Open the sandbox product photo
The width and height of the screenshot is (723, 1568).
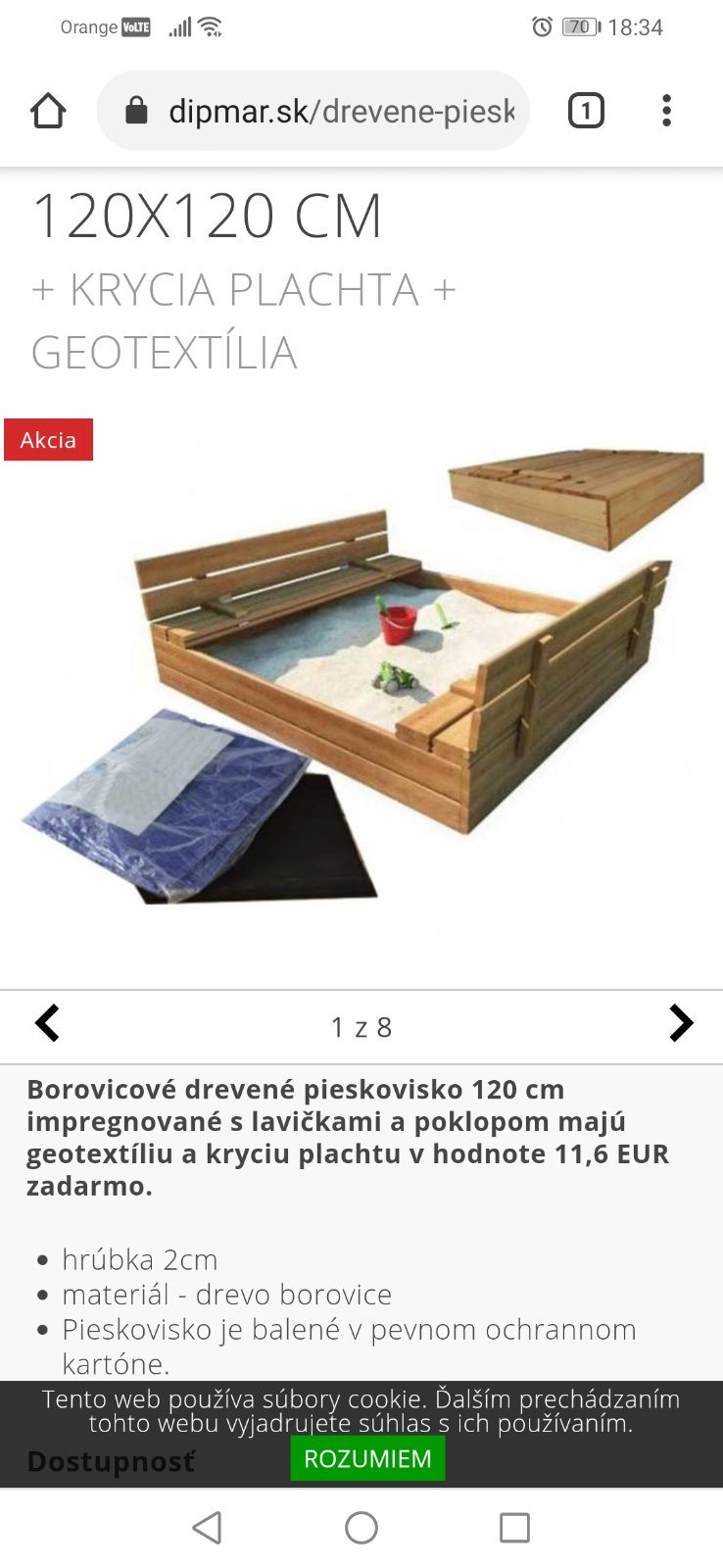point(362,676)
